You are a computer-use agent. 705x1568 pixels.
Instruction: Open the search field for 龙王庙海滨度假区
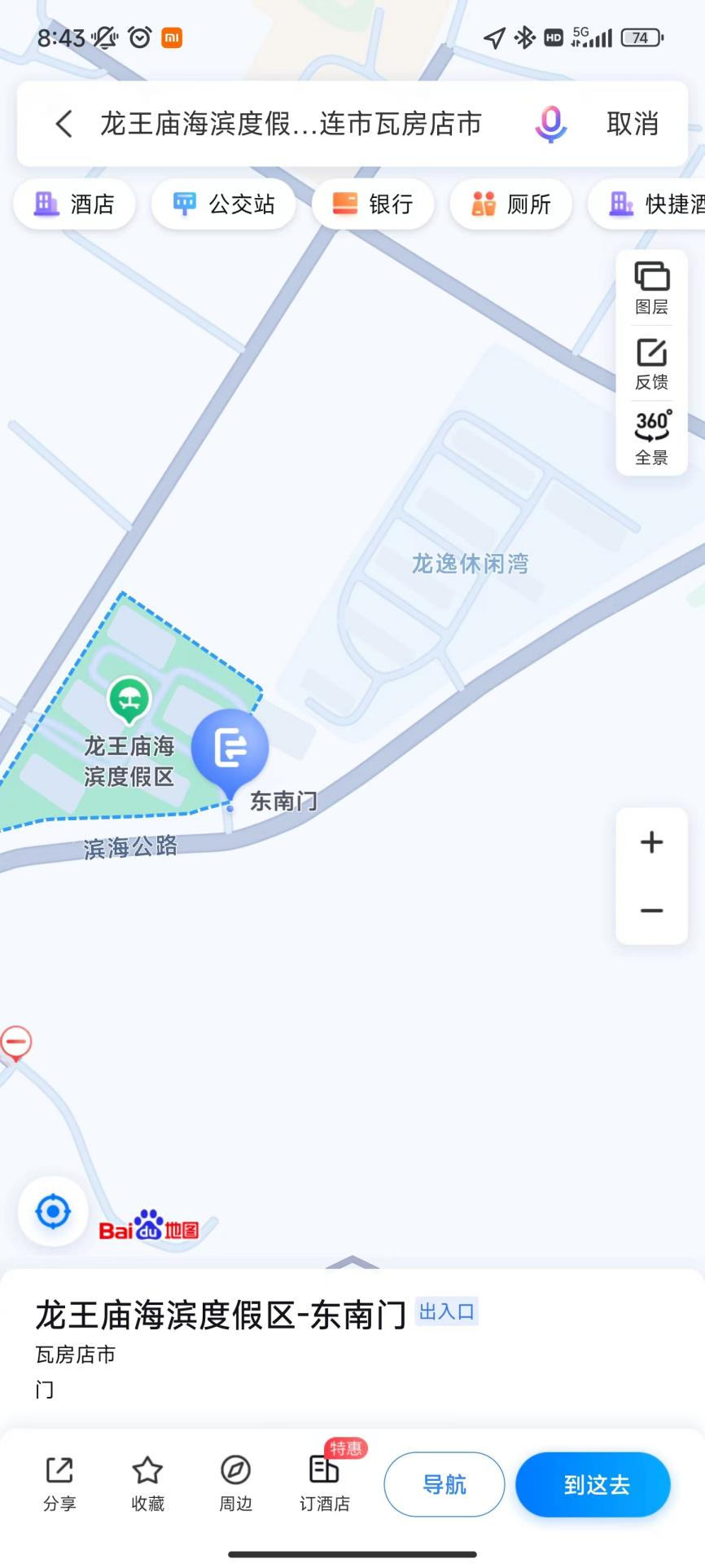pyautogui.click(x=291, y=124)
